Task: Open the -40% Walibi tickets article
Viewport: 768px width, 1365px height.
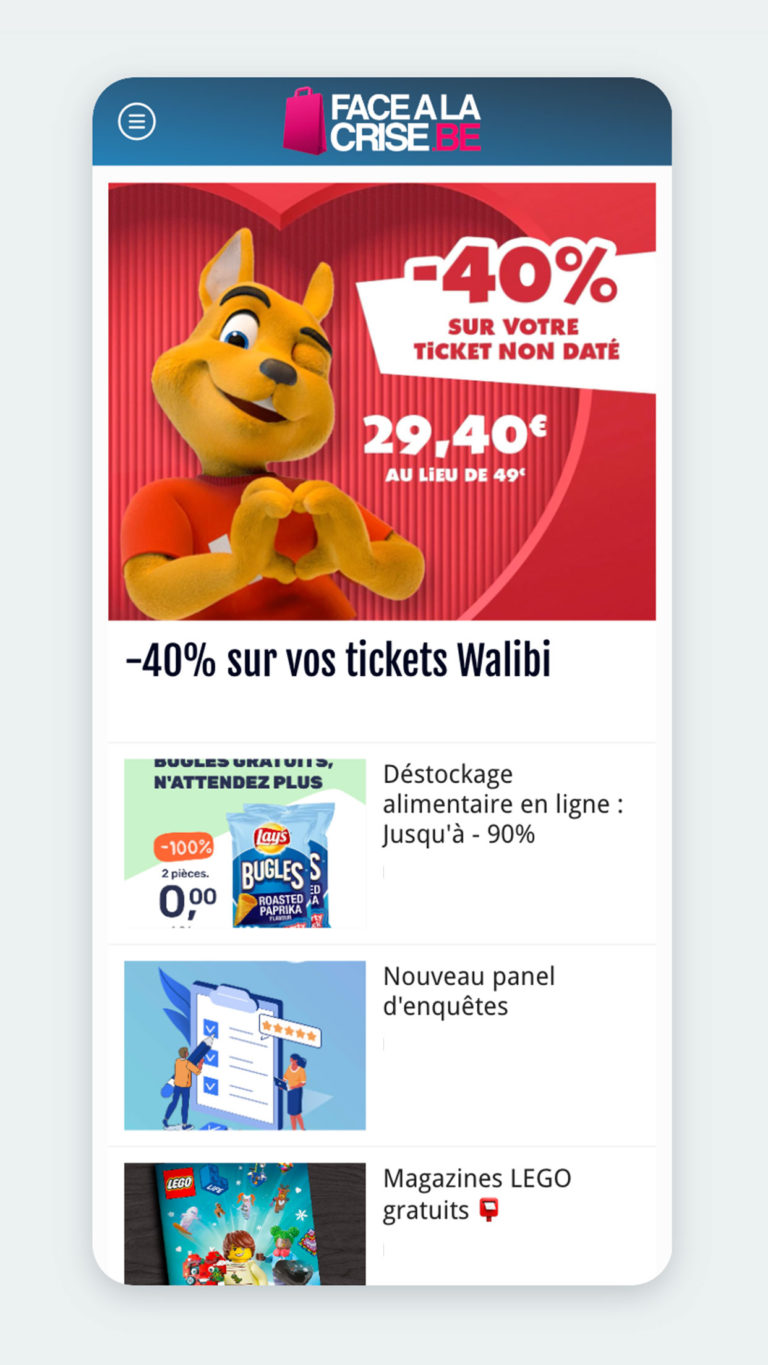Action: (338, 661)
